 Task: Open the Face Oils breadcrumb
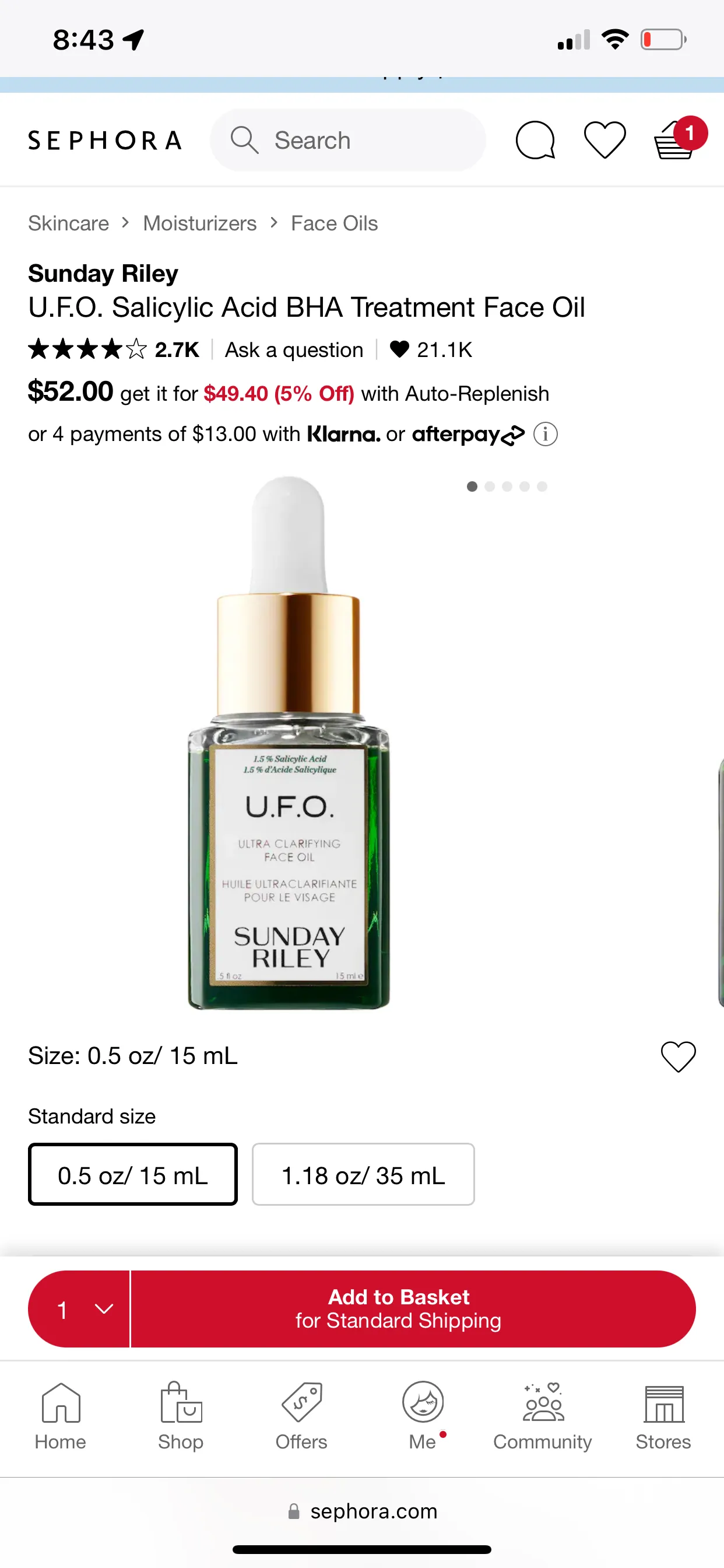pyautogui.click(x=334, y=223)
